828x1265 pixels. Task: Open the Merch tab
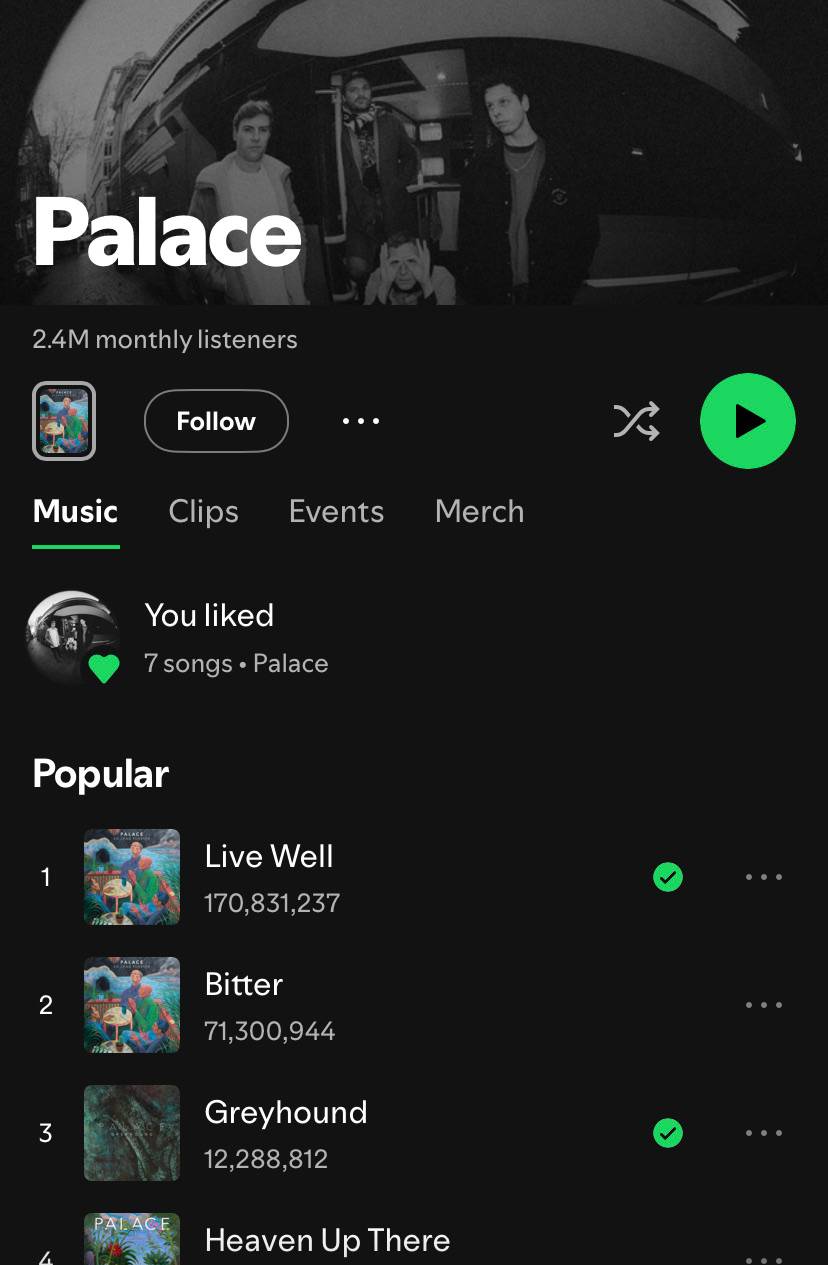pos(479,511)
